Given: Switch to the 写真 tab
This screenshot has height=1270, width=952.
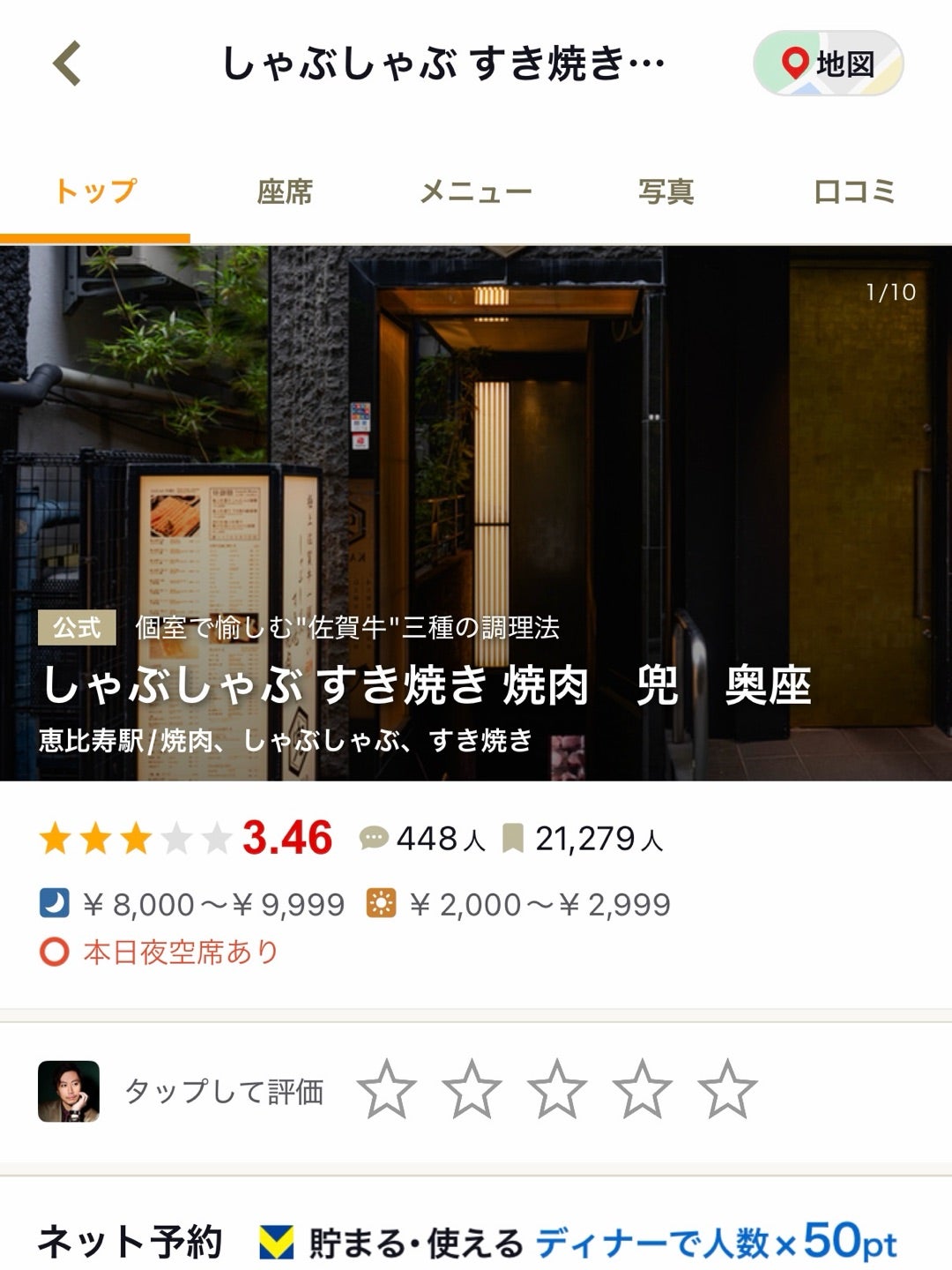Looking at the screenshot, I should 666,191.
